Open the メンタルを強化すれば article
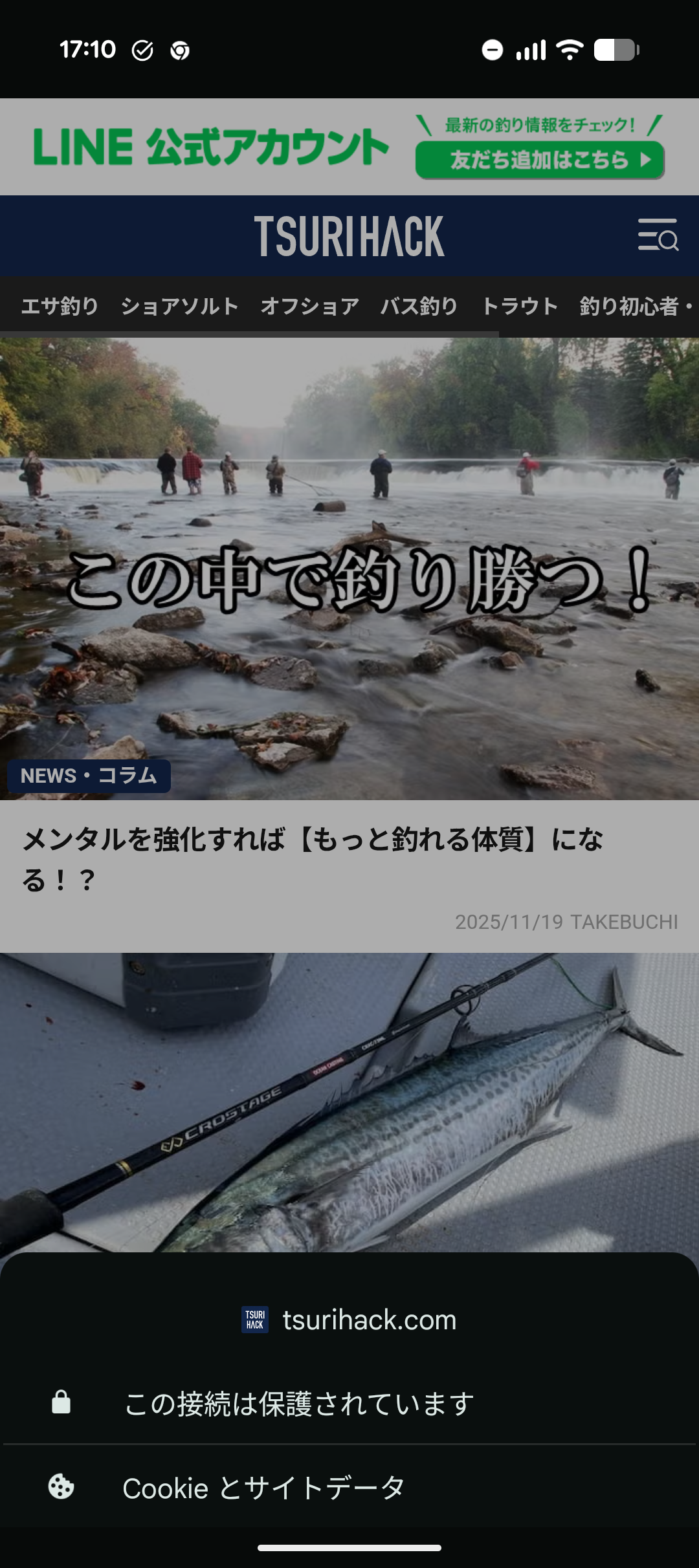 point(312,859)
